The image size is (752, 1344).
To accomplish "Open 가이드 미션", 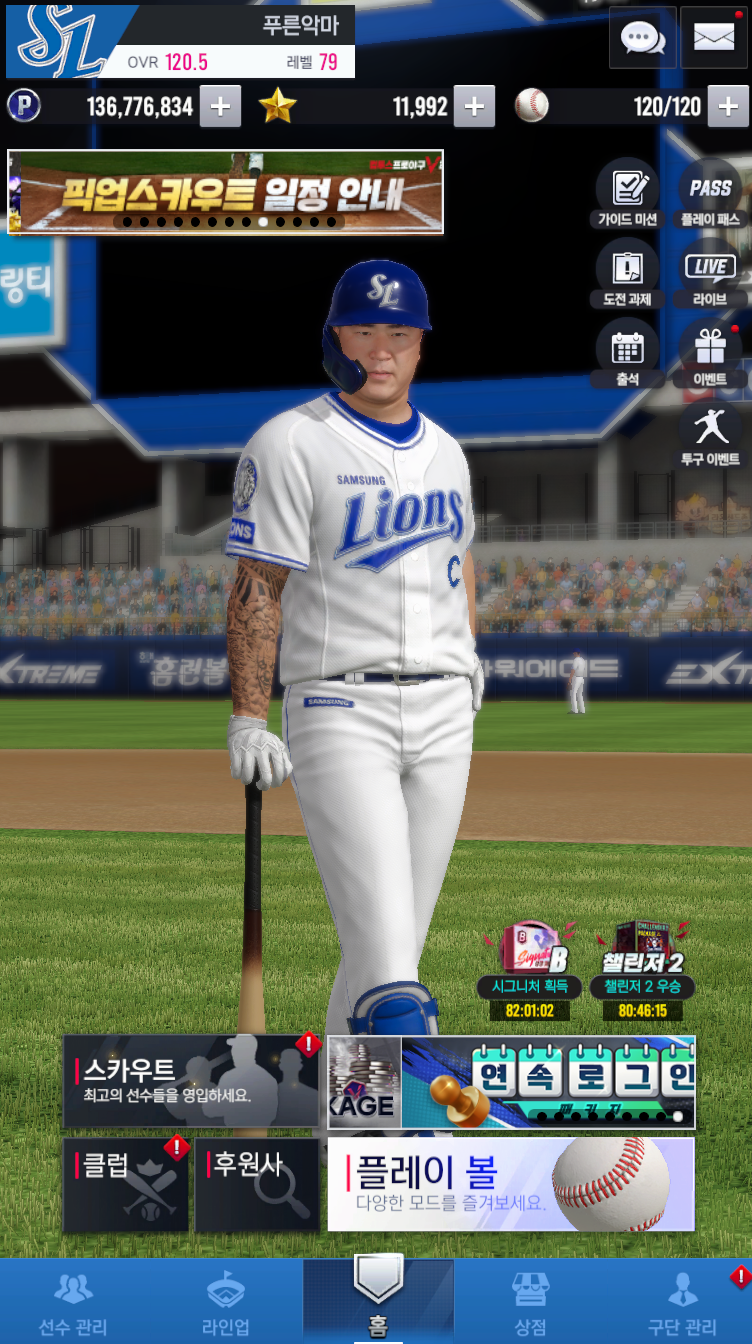I will tap(627, 193).
